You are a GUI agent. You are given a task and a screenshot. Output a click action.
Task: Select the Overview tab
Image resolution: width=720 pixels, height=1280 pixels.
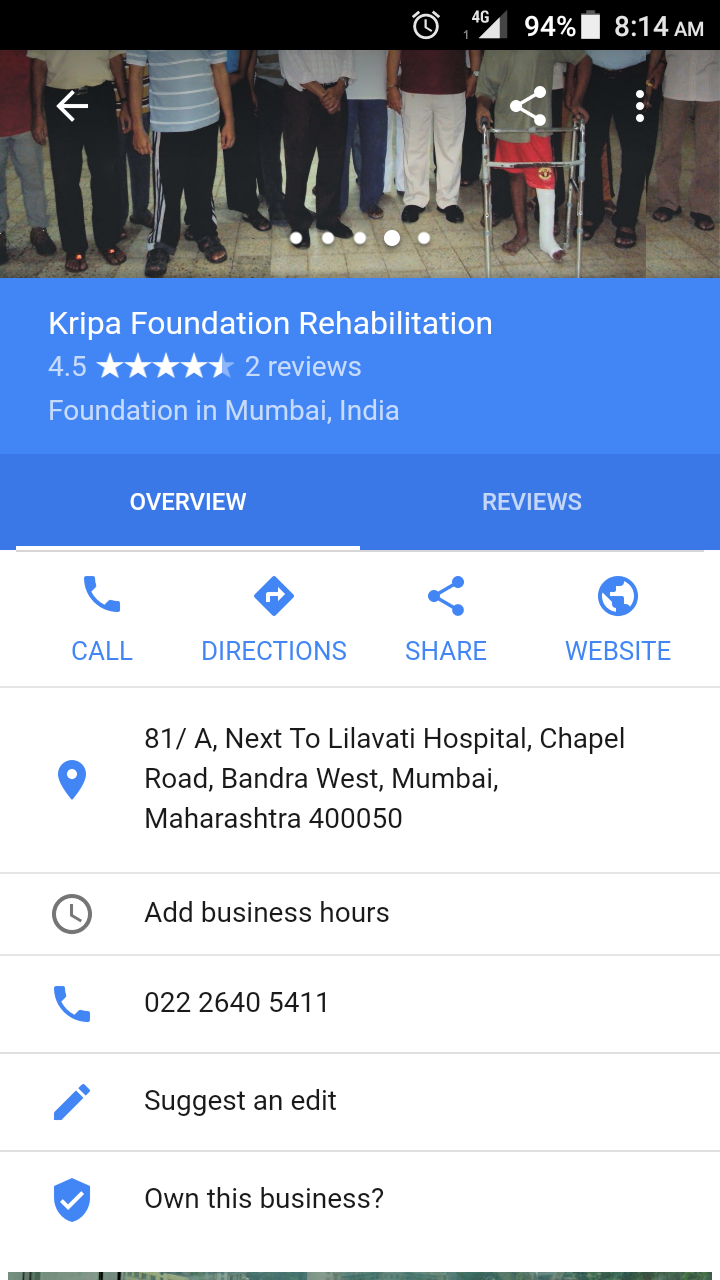pos(188,501)
